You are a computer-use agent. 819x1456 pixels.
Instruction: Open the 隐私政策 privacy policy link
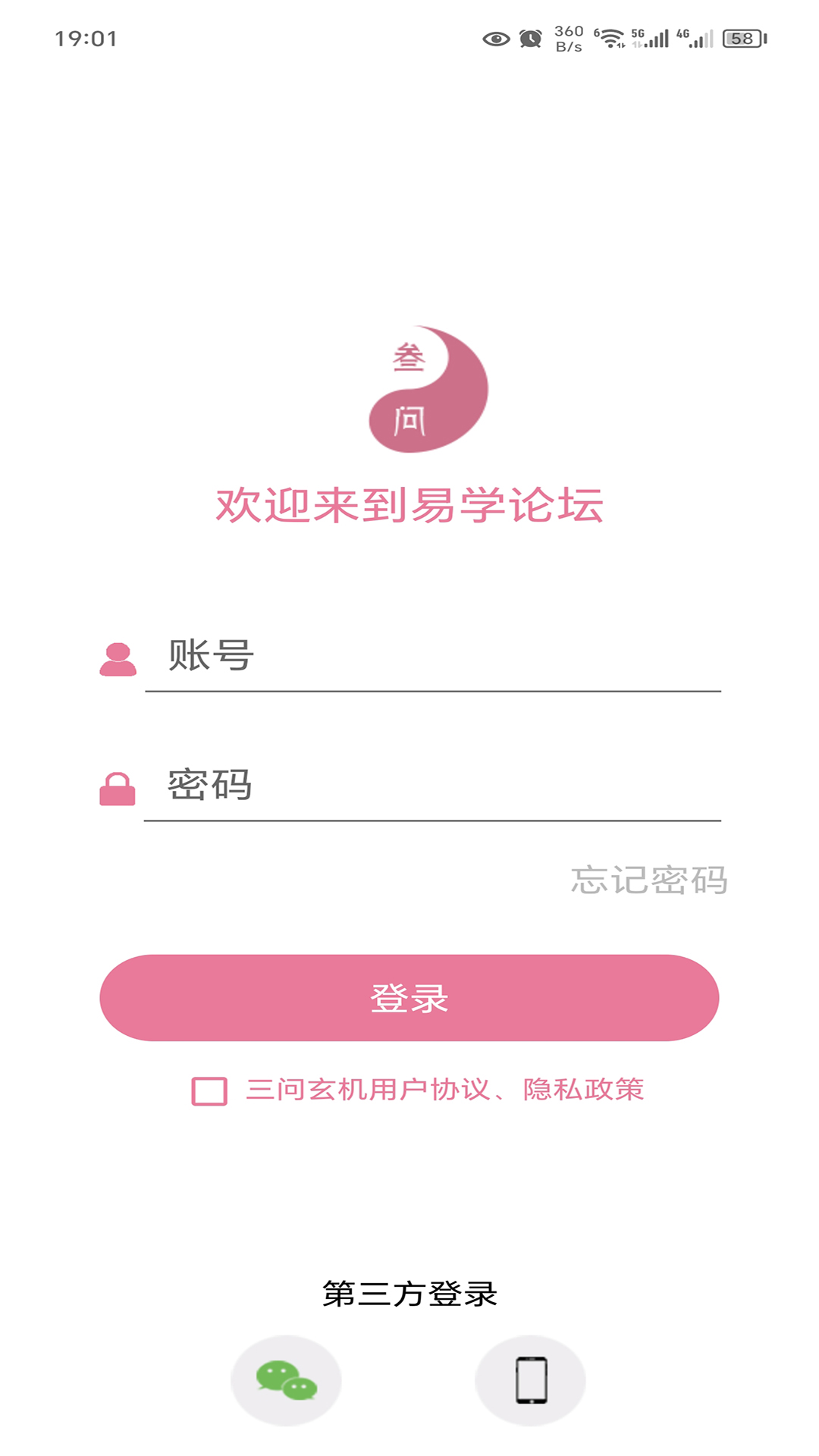[584, 1090]
